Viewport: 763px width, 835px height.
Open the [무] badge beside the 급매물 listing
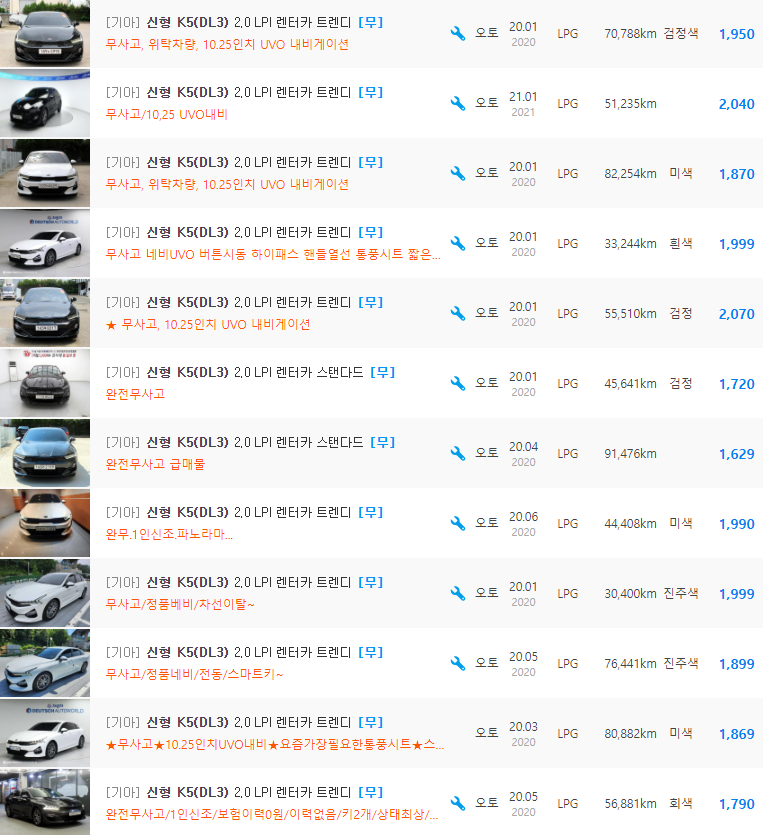(383, 442)
